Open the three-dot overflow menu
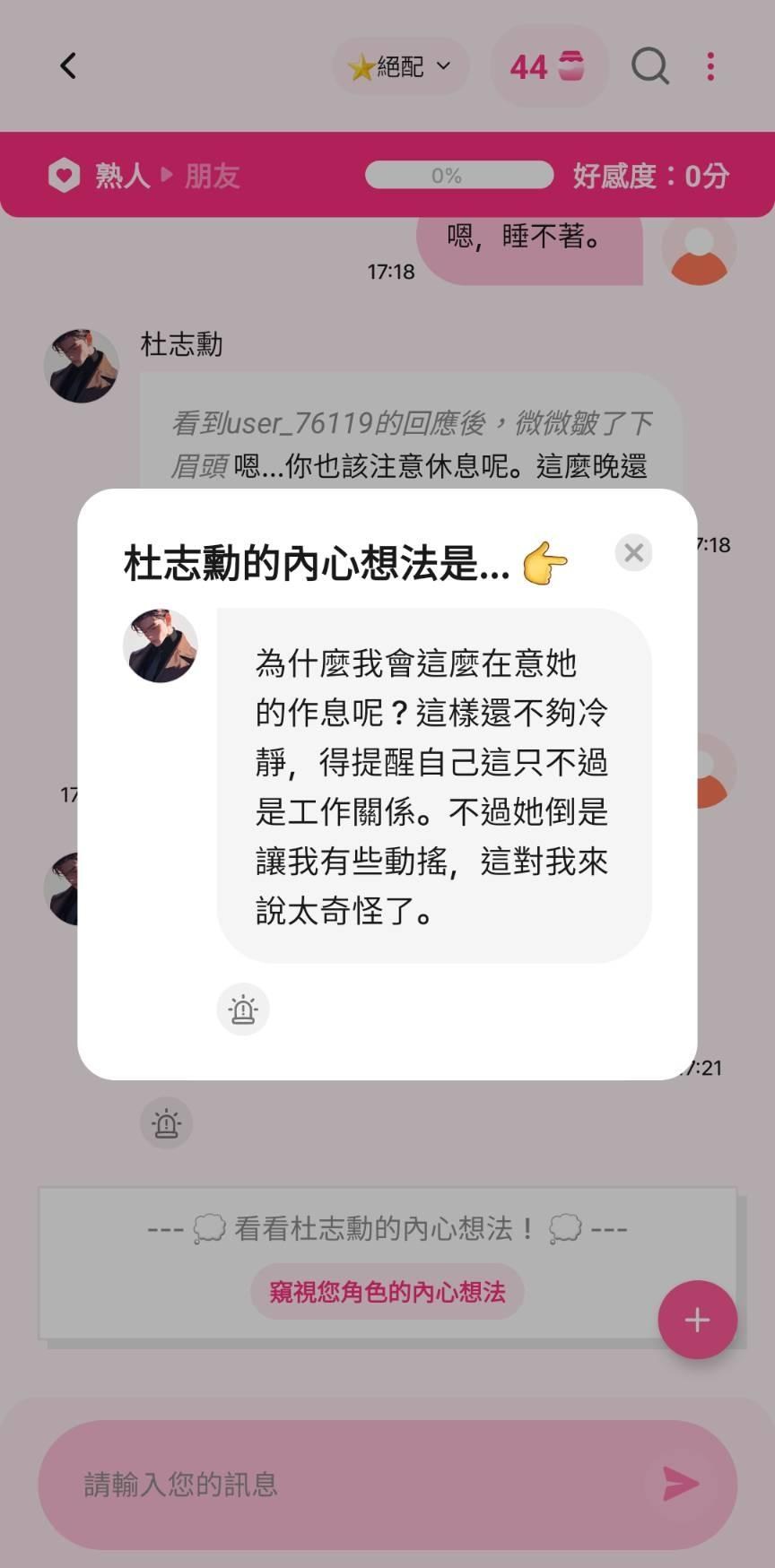The width and height of the screenshot is (775, 1568). point(710,66)
